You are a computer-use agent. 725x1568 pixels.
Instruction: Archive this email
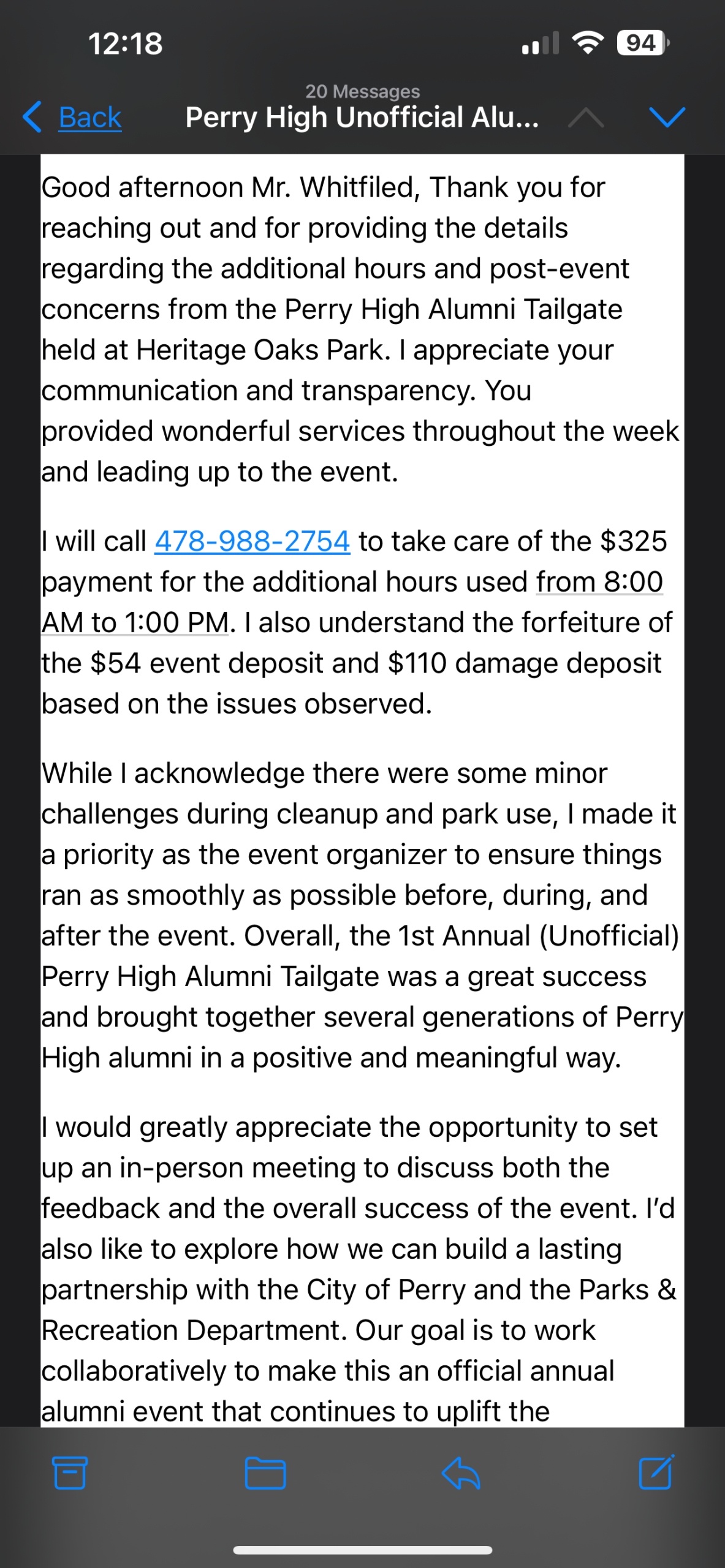pos(70,1472)
